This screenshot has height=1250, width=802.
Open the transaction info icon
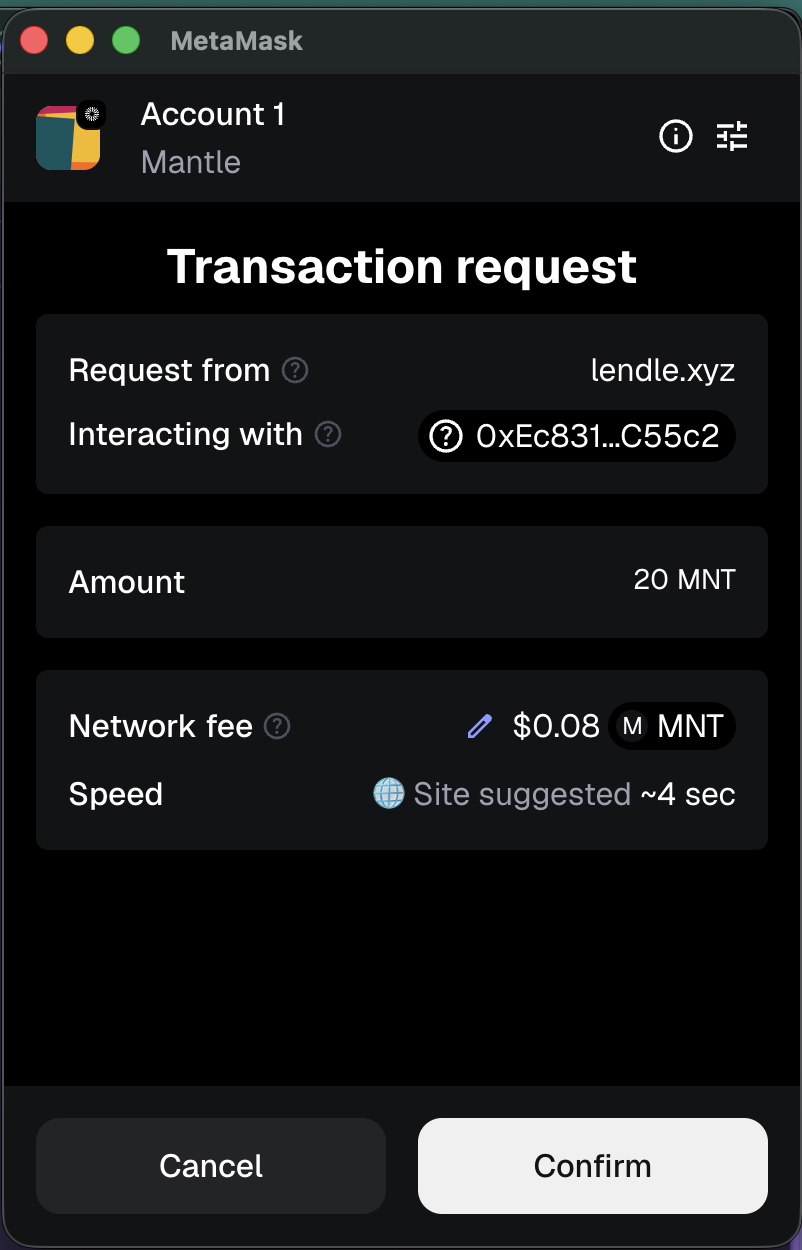click(x=676, y=136)
